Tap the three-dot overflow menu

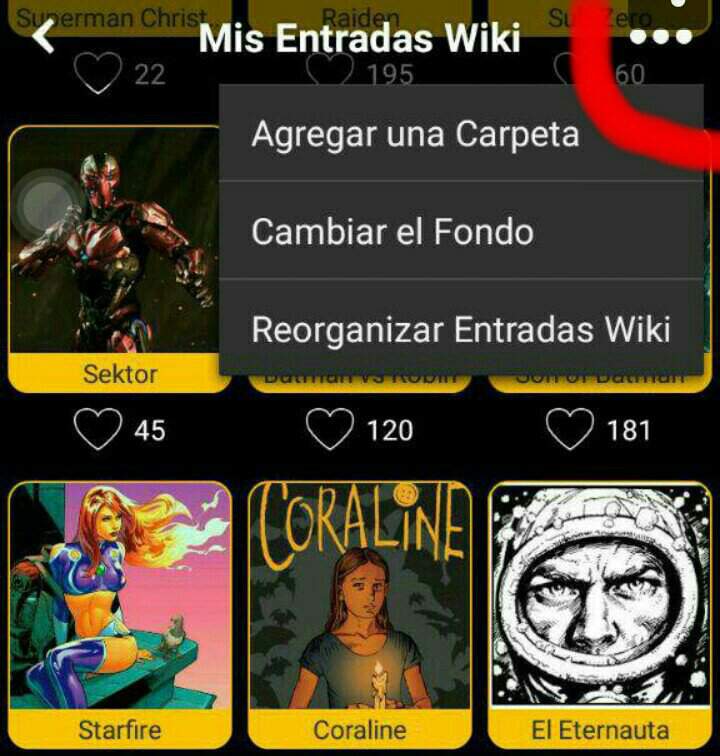click(661, 38)
